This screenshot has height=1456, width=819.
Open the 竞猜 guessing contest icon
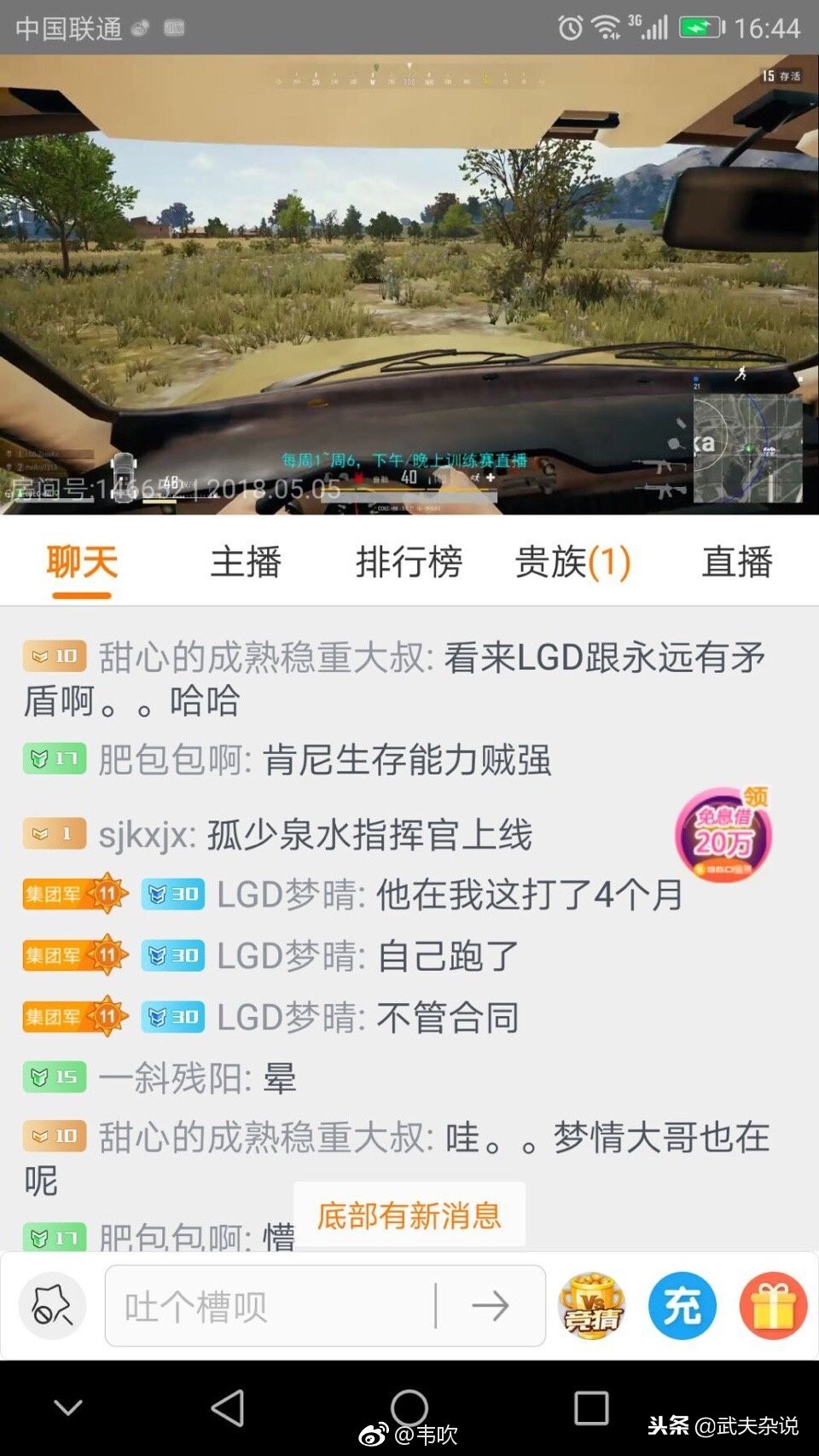[x=590, y=1304]
